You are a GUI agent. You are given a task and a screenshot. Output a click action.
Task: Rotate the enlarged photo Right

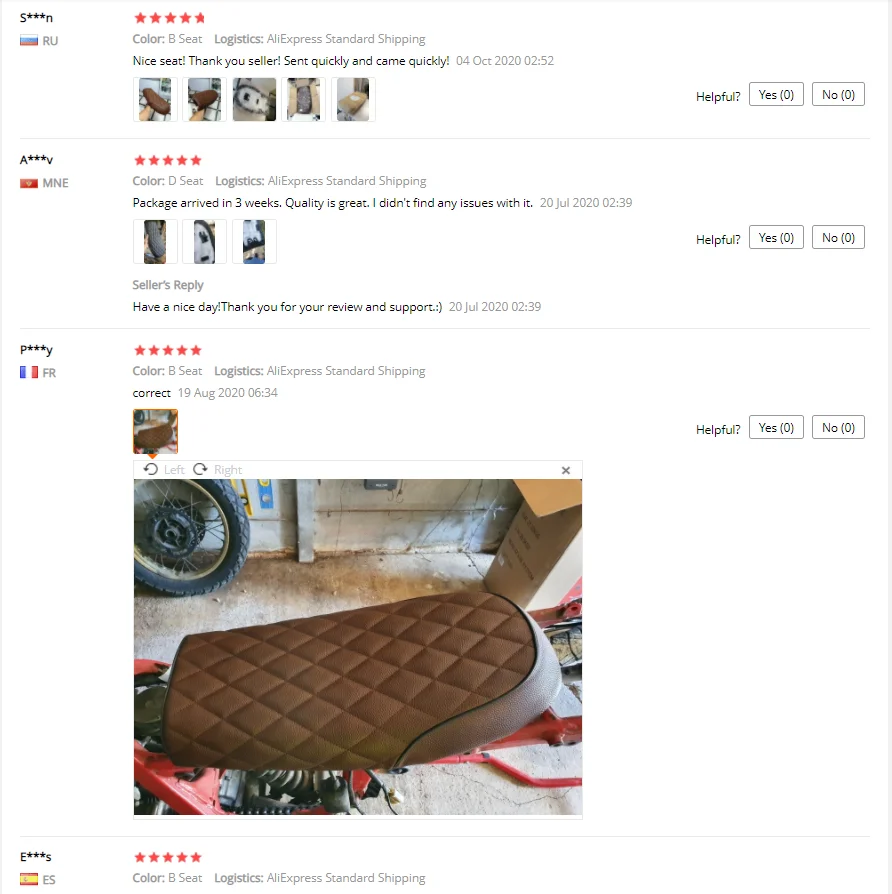pyautogui.click(x=217, y=469)
